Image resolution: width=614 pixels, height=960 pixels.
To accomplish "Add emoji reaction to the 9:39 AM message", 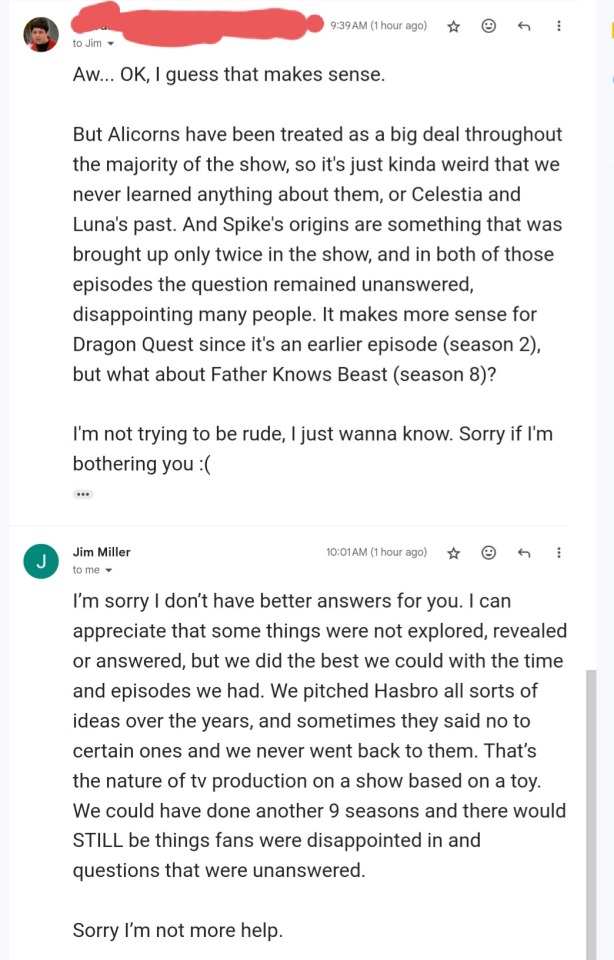I will point(488,26).
